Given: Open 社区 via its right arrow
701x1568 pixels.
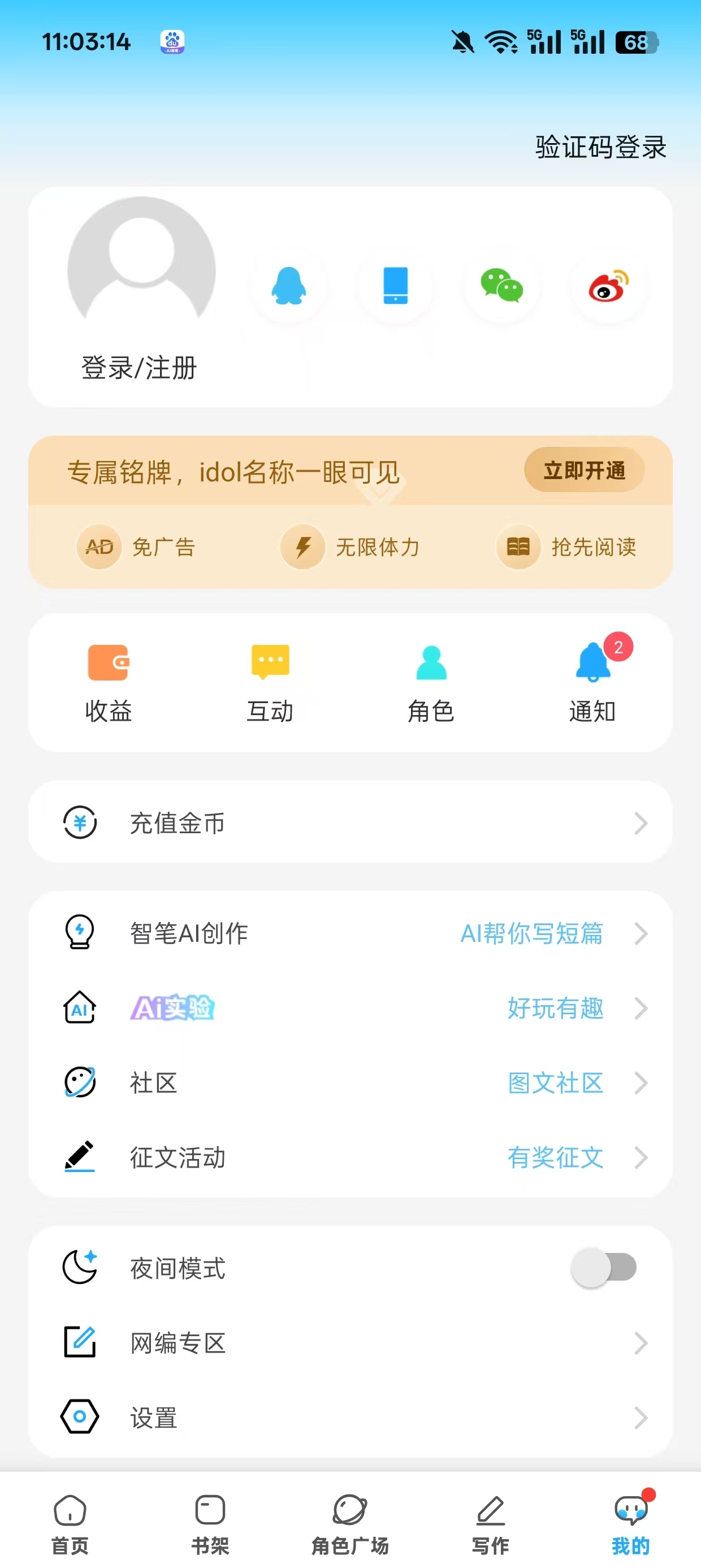Looking at the screenshot, I should tap(642, 1083).
